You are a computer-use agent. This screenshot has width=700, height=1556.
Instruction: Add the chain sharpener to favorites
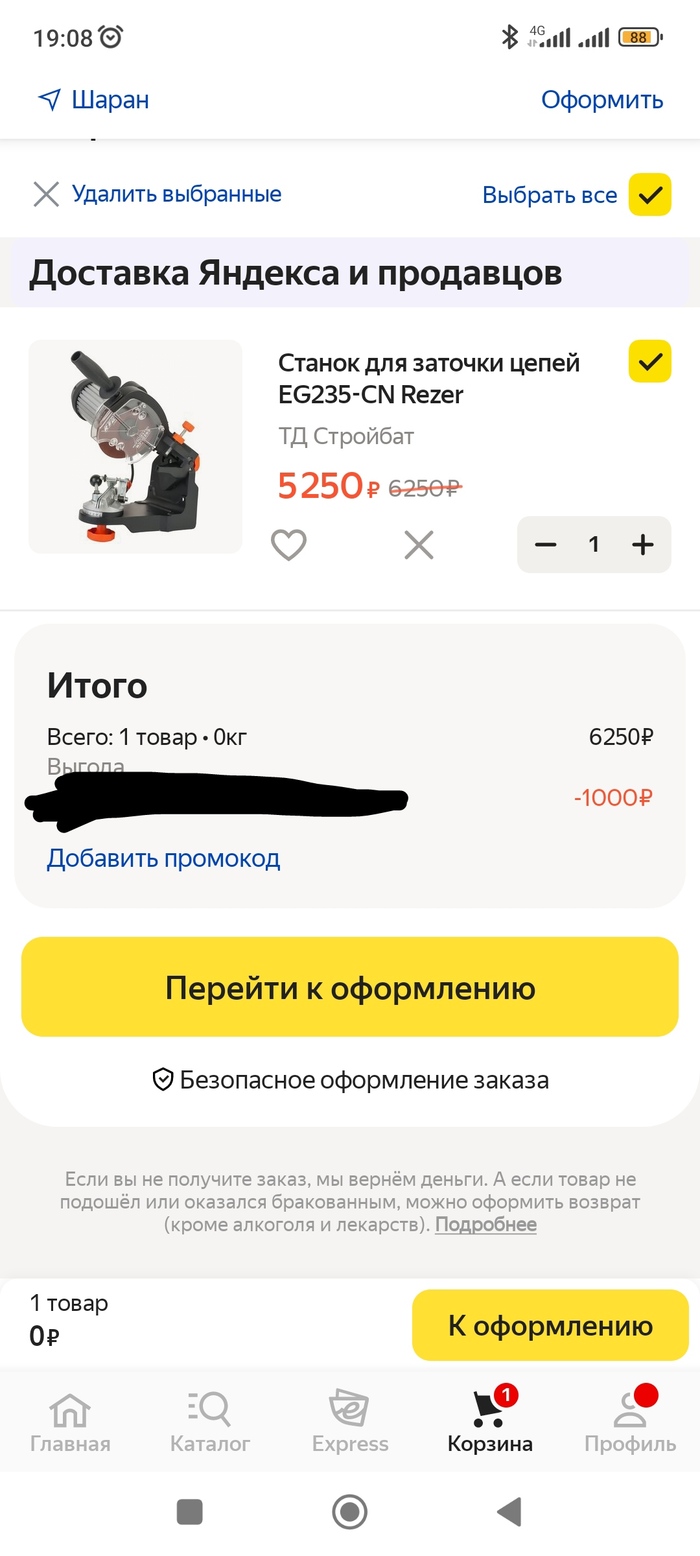point(289,545)
